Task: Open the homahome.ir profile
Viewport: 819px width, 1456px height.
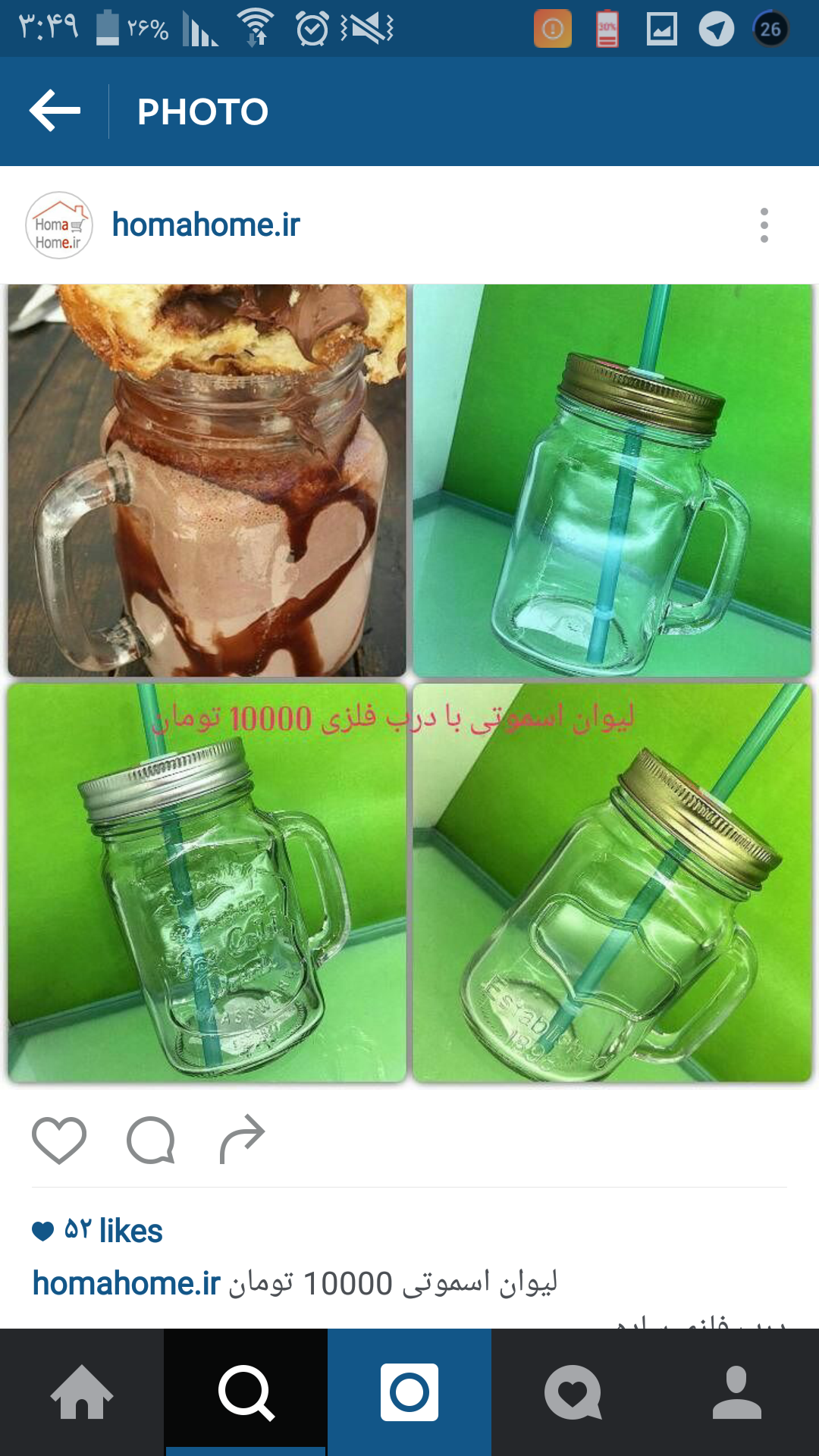Action: 206,225
